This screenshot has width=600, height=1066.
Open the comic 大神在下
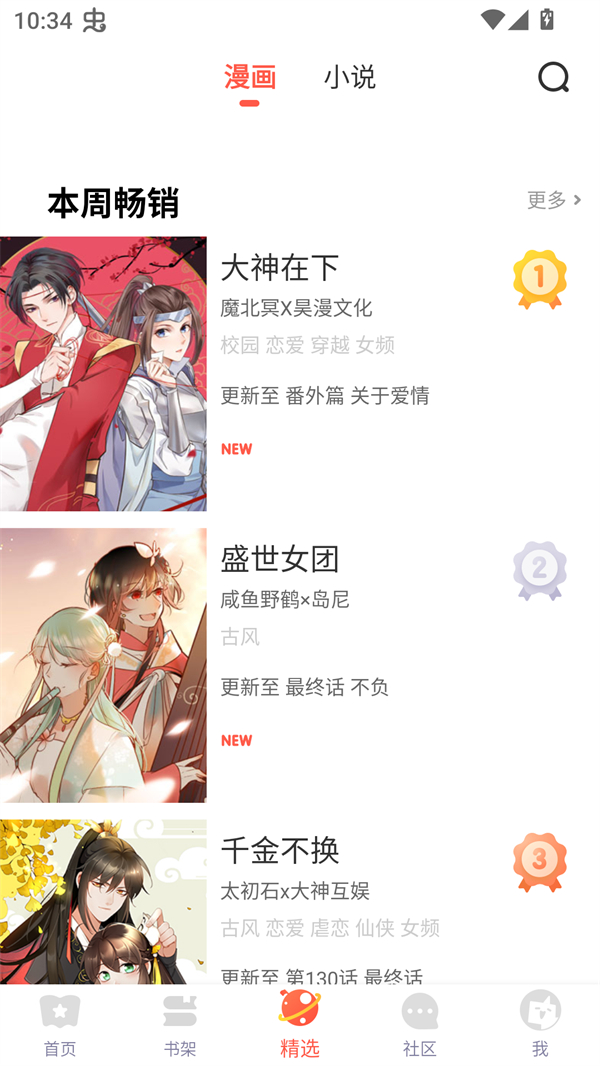pyautogui.click(x=280, y=268)
